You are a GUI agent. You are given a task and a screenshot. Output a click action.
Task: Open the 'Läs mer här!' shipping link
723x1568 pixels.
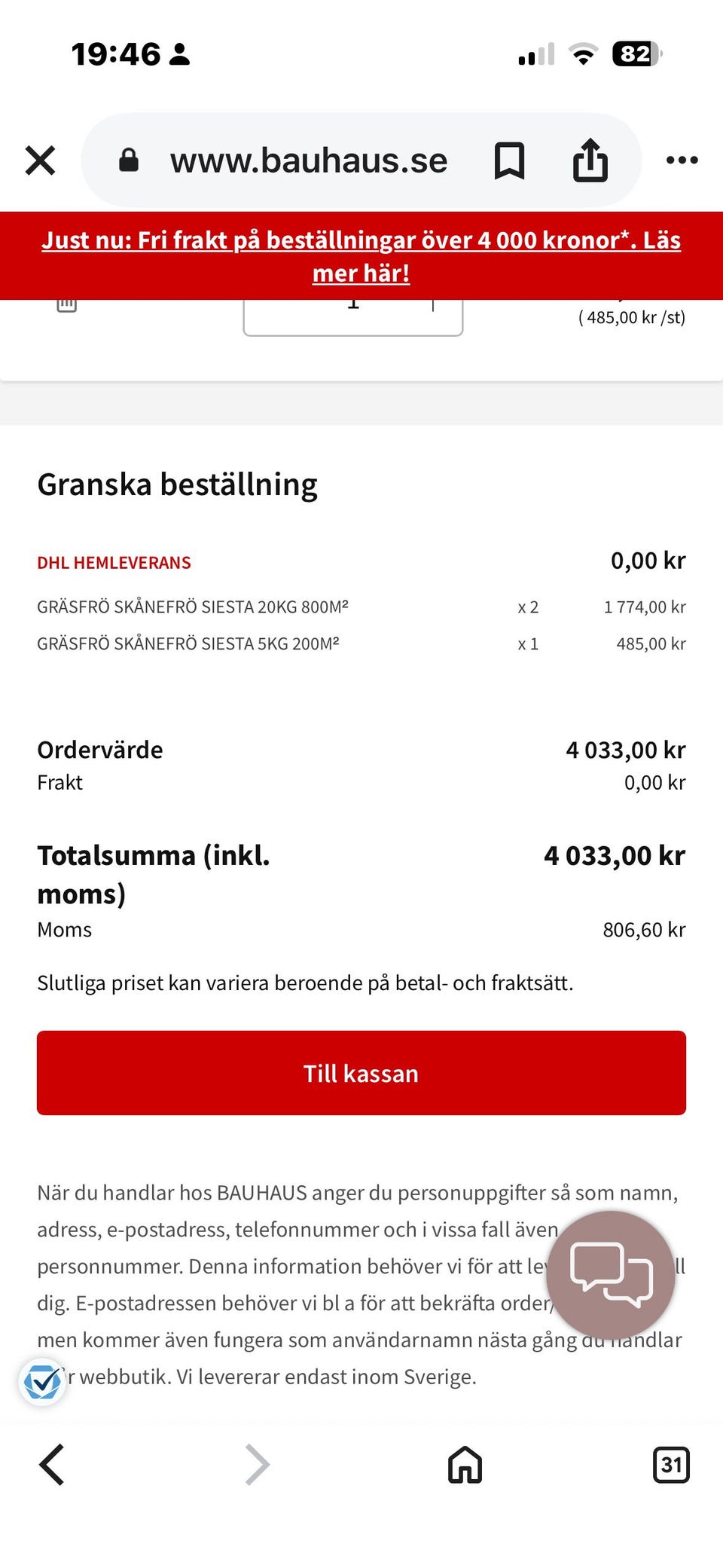click(x=360, y=273)
